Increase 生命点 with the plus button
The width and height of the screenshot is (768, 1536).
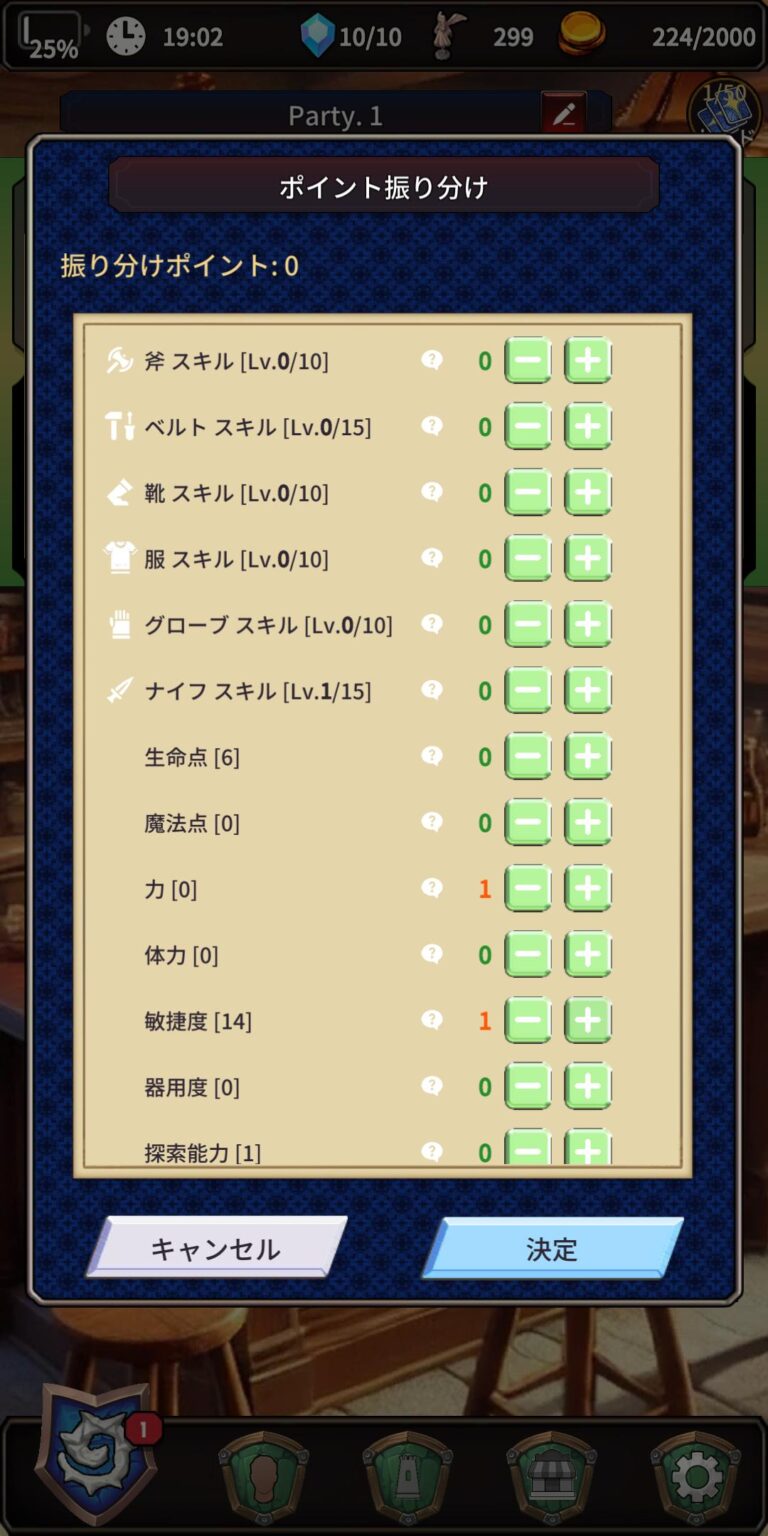[x=588, y=757]
